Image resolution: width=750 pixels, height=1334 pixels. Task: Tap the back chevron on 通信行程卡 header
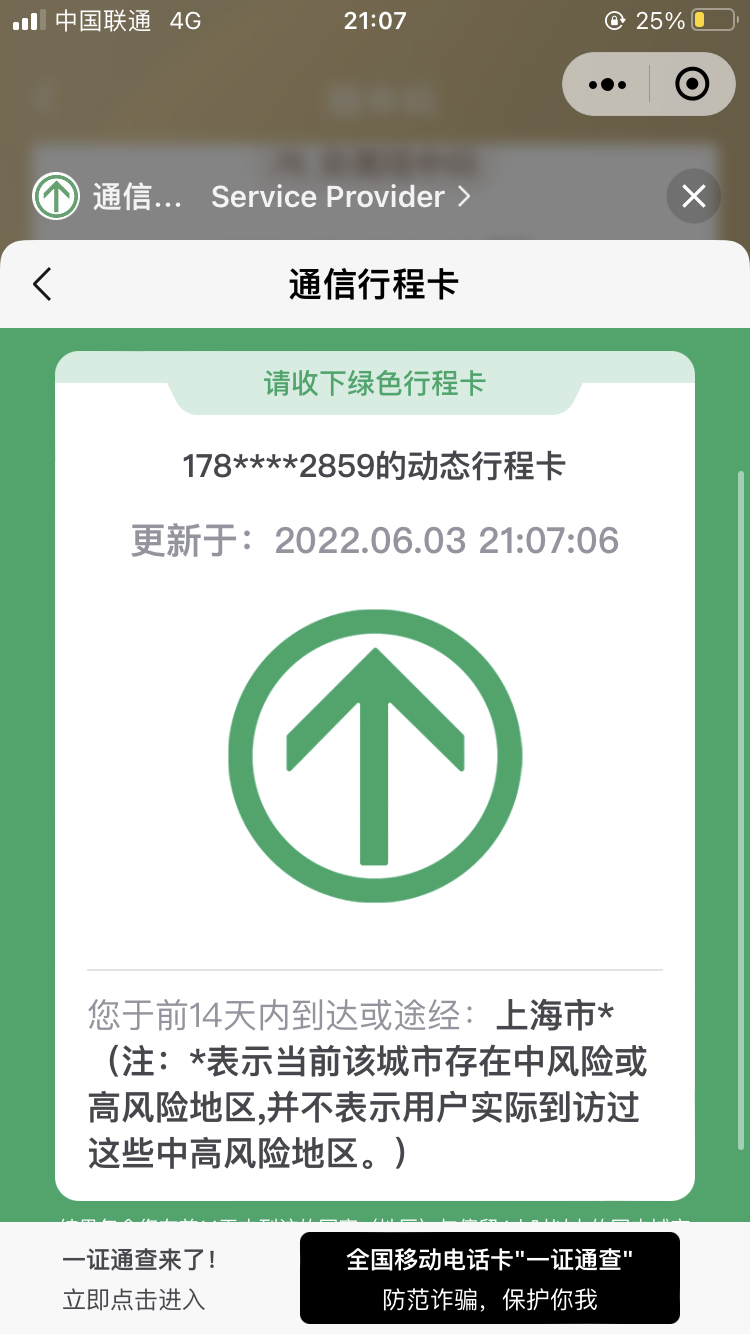tap(40, 284)
